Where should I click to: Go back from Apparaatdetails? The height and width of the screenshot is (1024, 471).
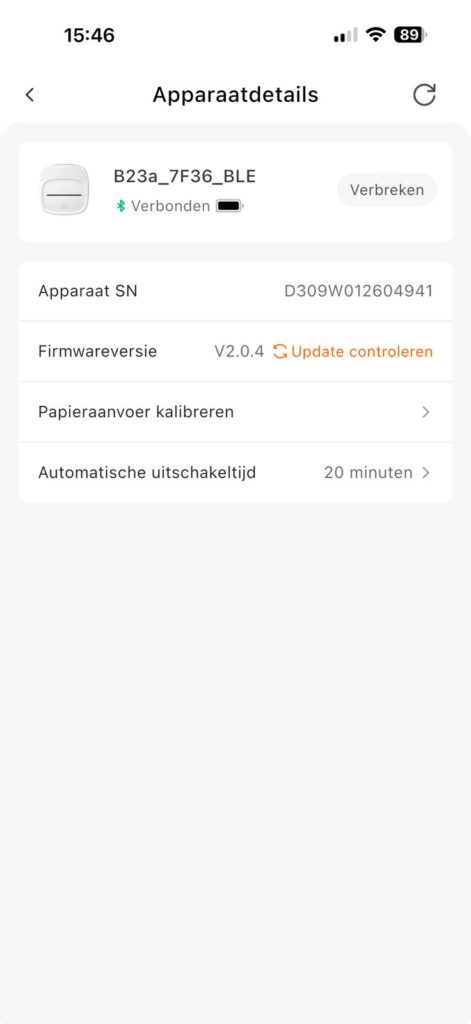pos(29,95)
